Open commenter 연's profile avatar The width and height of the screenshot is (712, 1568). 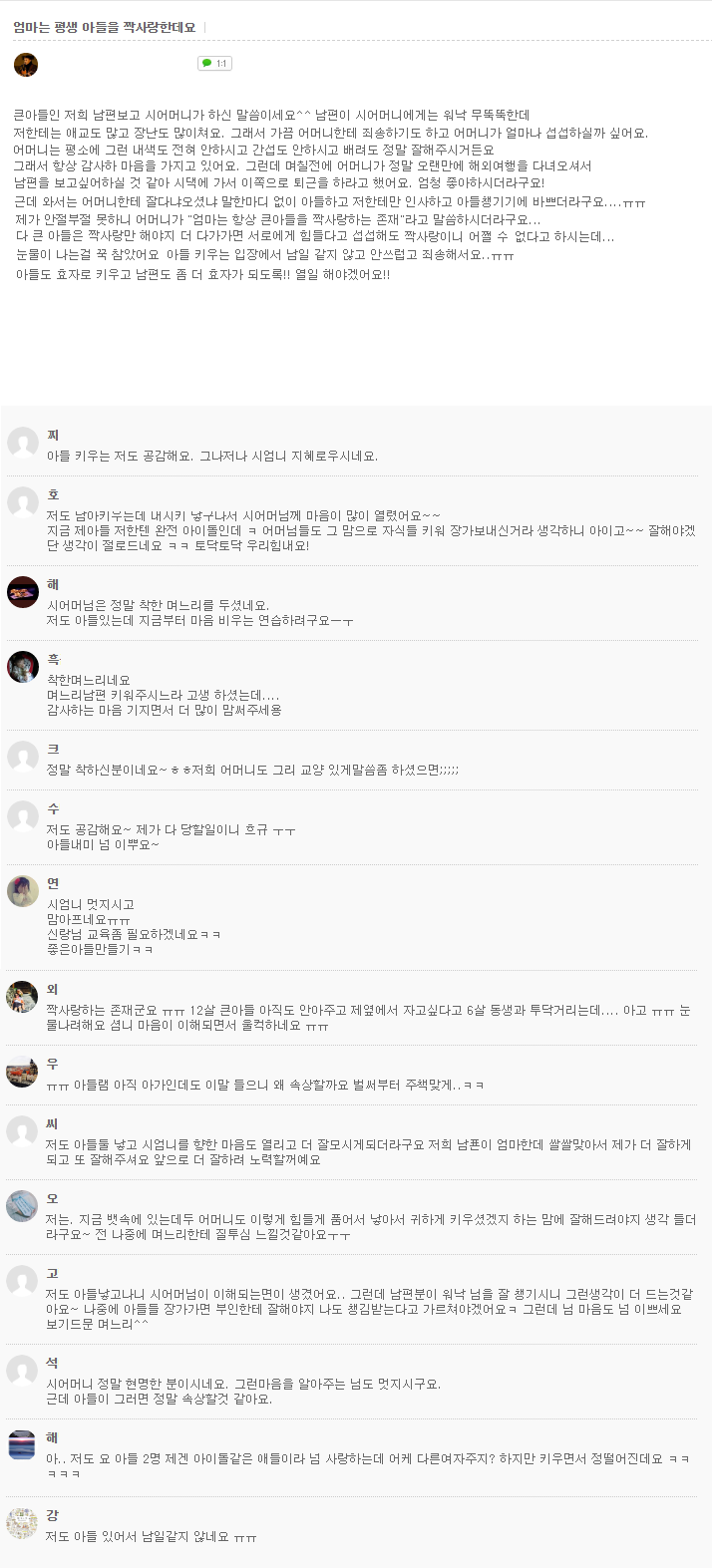pyautogui.click(x=22, y=891)
